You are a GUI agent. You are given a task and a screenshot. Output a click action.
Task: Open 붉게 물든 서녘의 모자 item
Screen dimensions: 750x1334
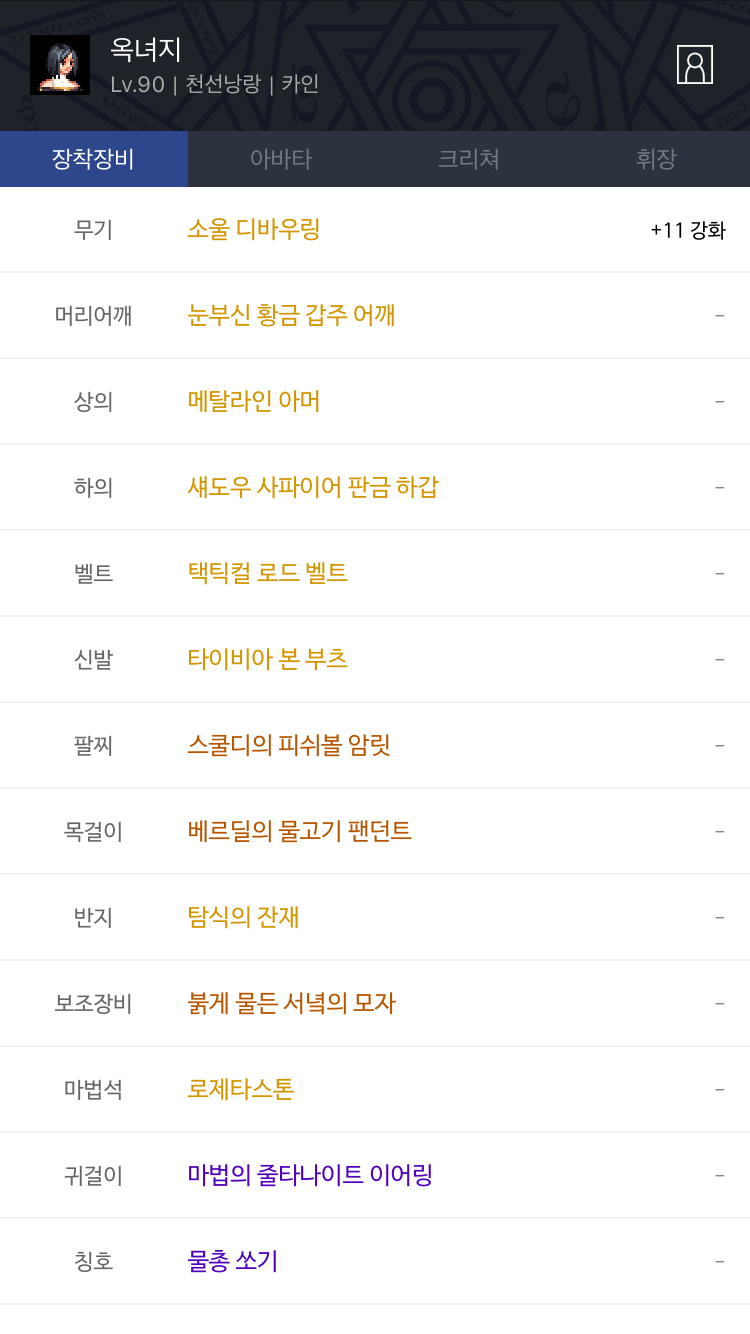pyautogui.click(x=375, y=1004)
